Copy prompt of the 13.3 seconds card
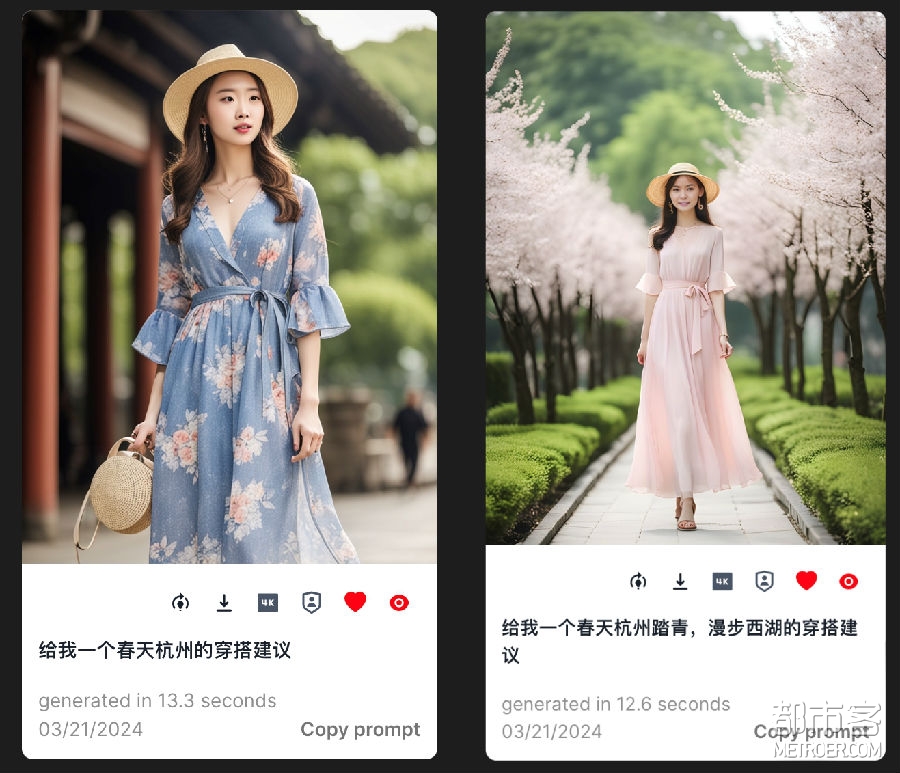 (360, 729)
